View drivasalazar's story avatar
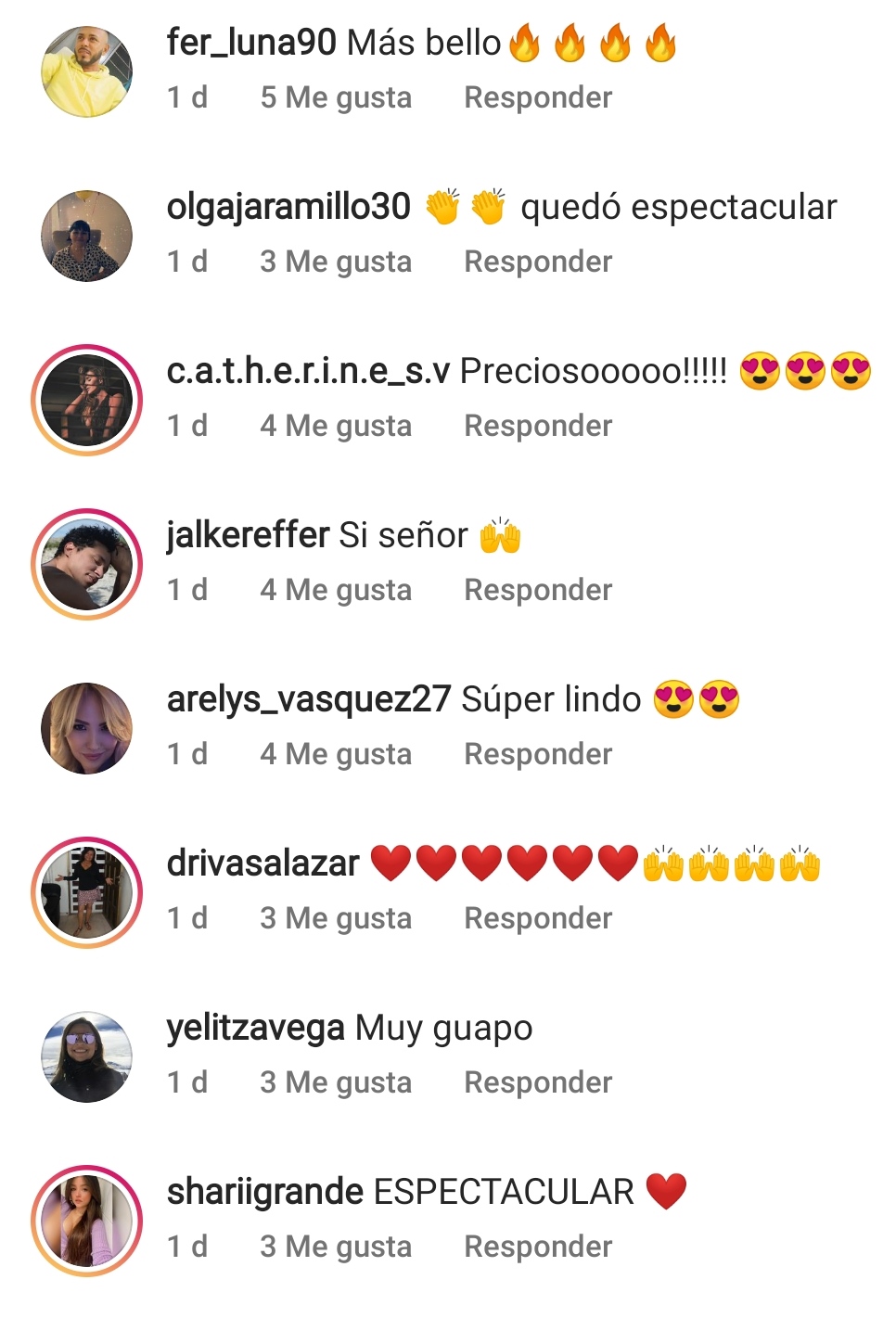 pos(87,893)
